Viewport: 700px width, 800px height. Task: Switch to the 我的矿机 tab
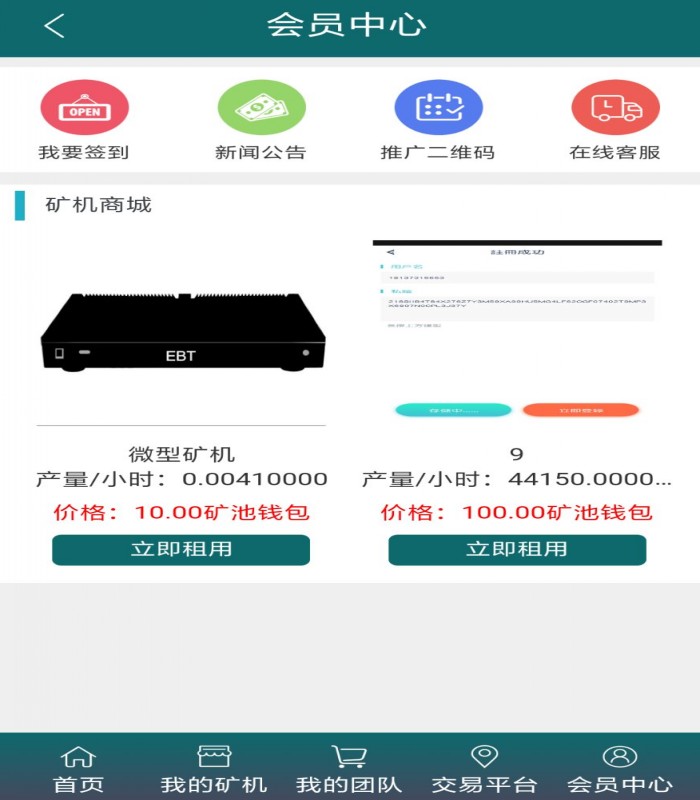tap(214, 768)
